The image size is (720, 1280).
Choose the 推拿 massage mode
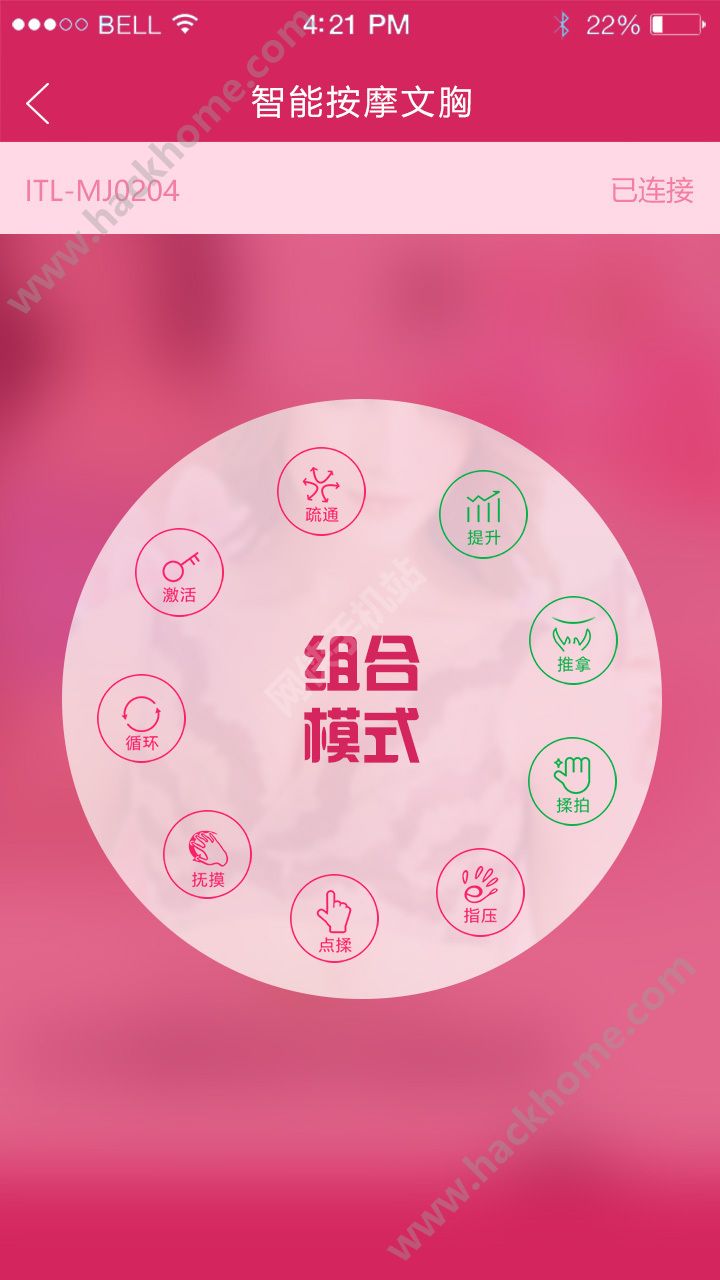pos(573,641)
